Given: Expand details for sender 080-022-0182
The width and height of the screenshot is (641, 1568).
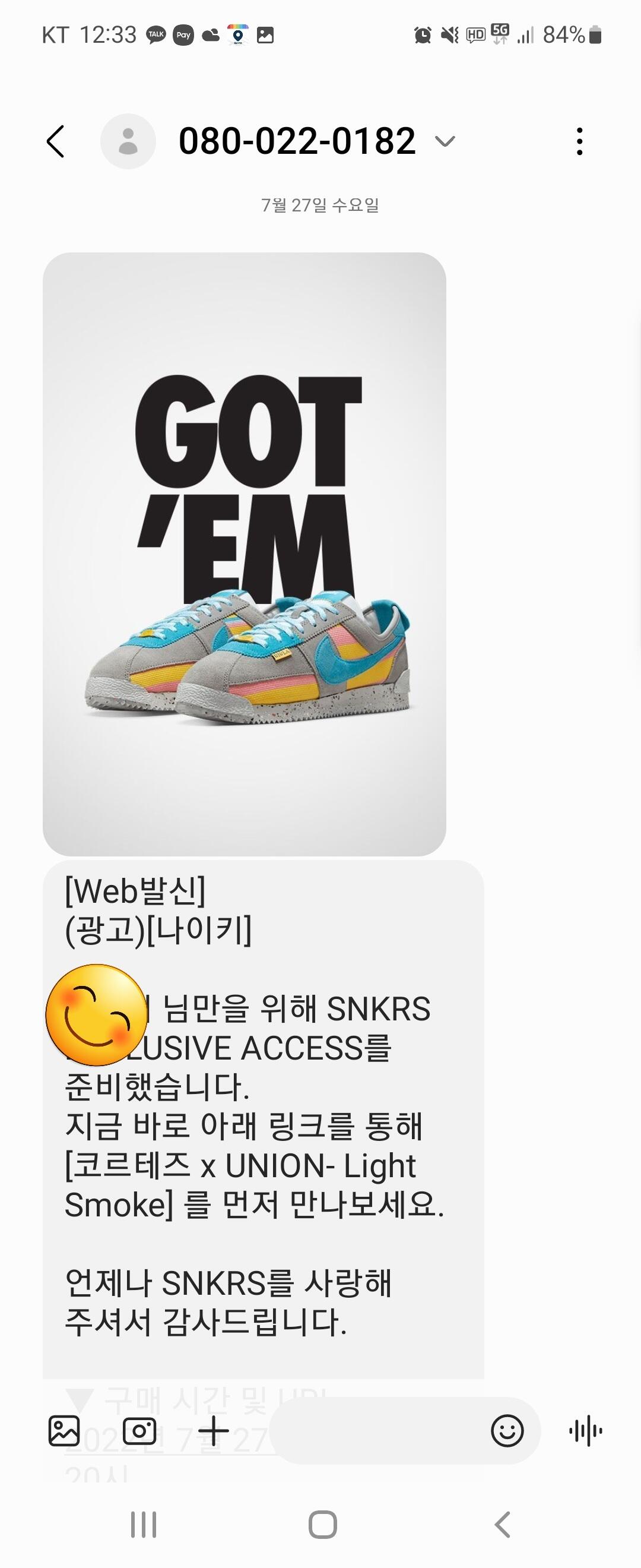Looking at the screenshot, I should (x=445, y=142).
